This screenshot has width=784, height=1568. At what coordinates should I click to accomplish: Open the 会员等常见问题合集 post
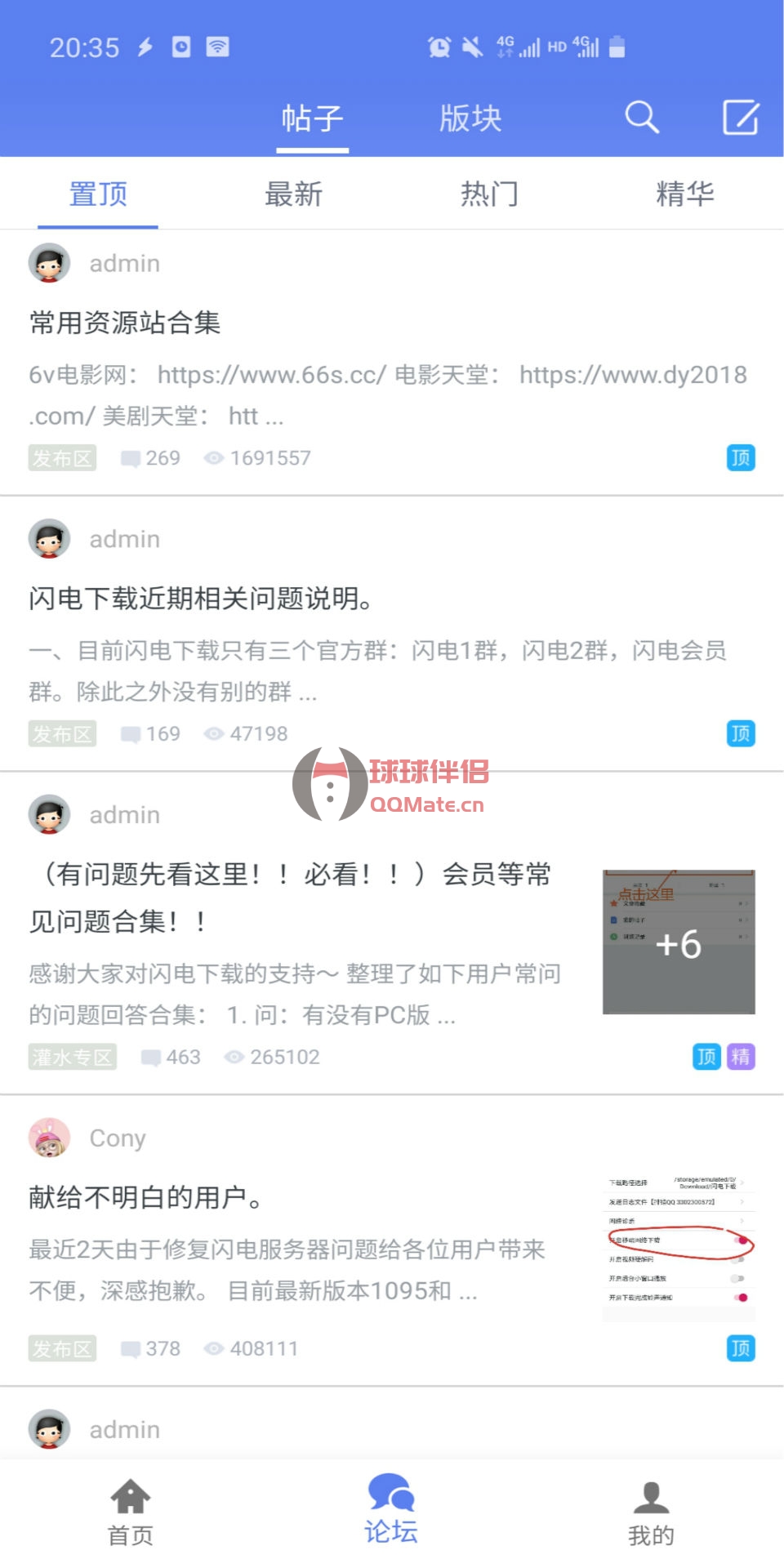pos(291,897)
